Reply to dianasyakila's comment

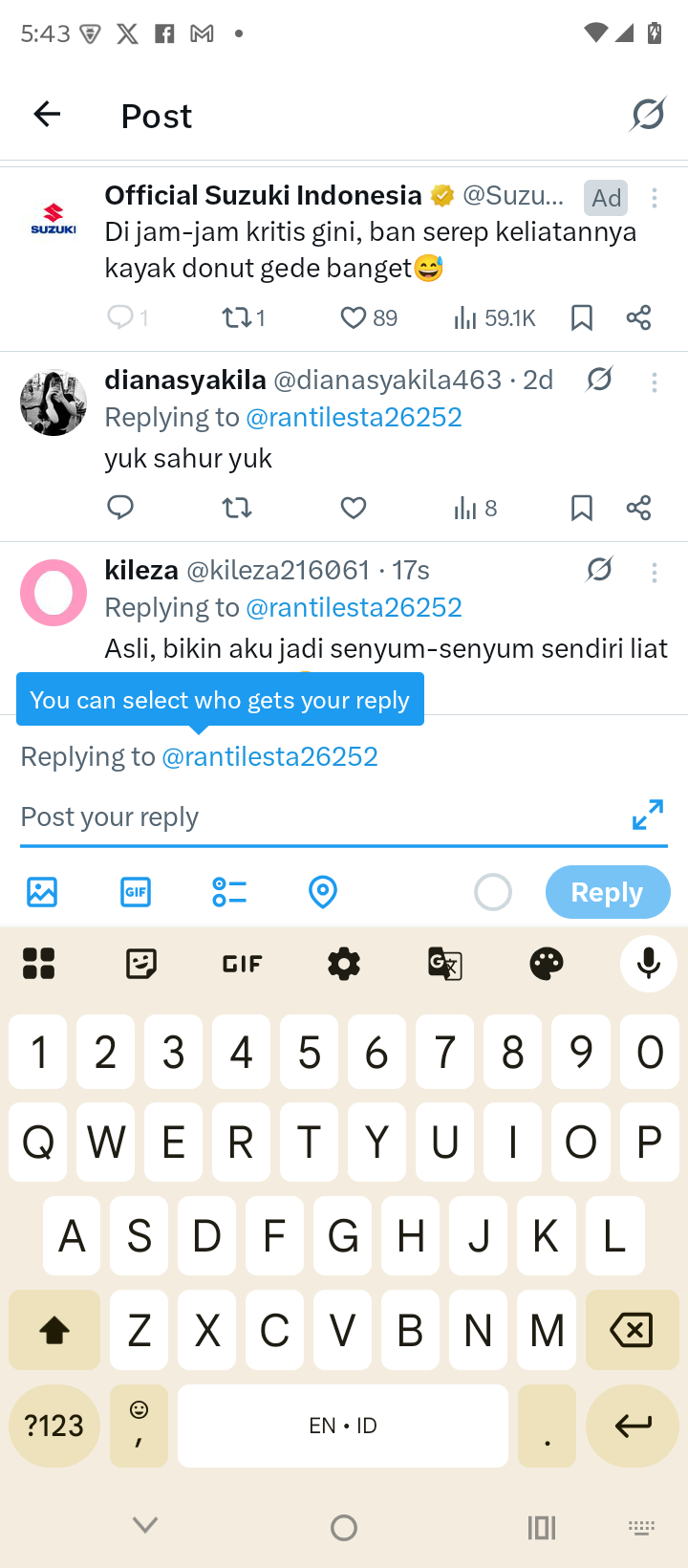(120, 508)
